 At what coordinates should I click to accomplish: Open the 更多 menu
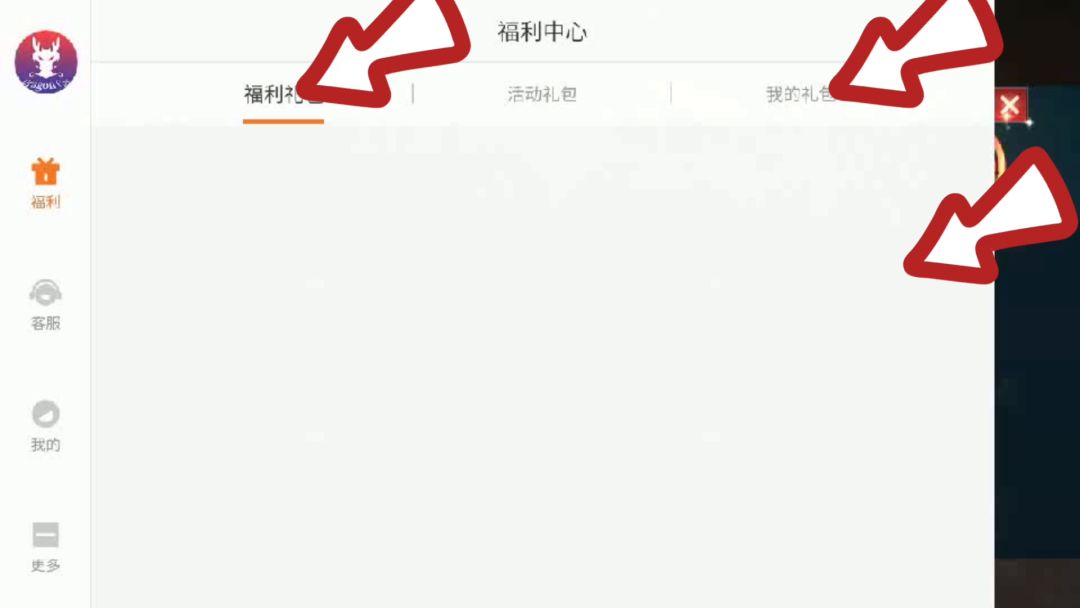pos(45,547)
